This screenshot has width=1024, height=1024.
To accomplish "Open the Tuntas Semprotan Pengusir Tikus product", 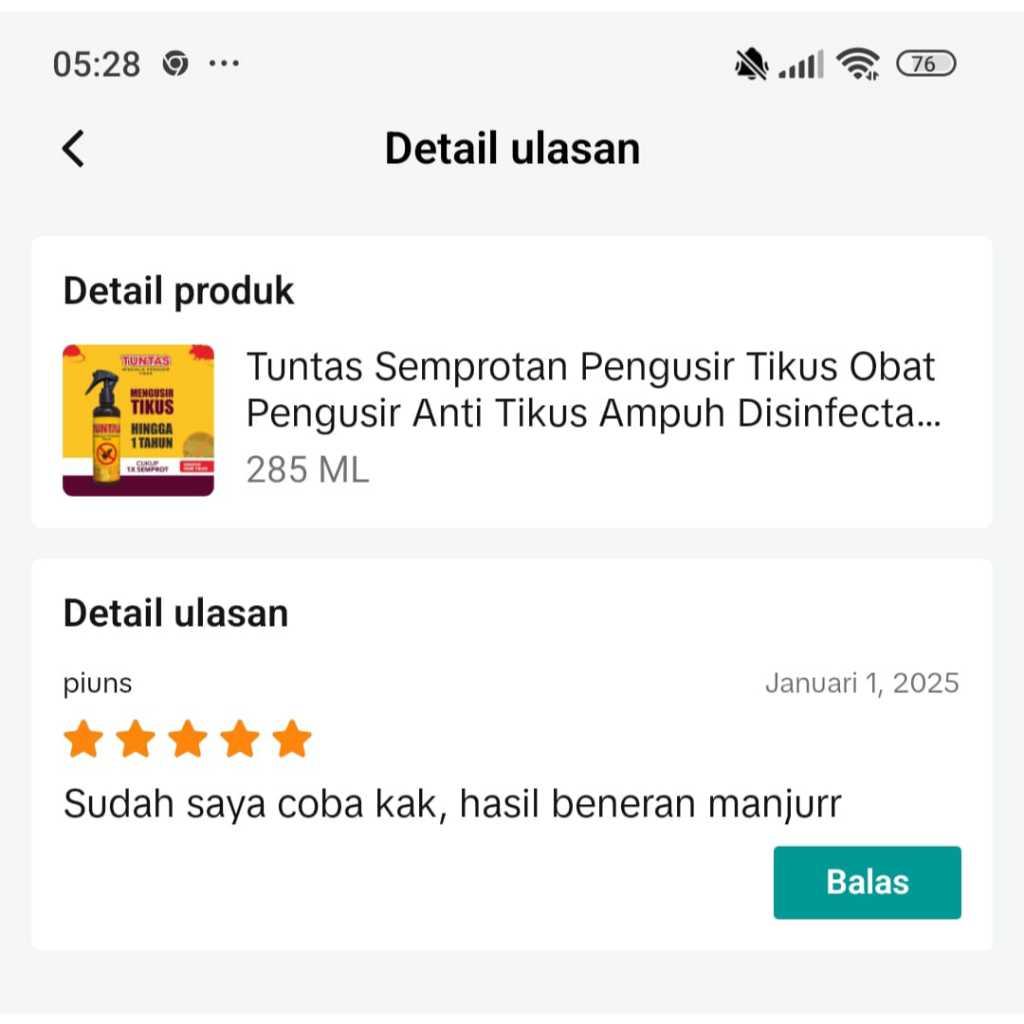I will [x=592, y=390].
